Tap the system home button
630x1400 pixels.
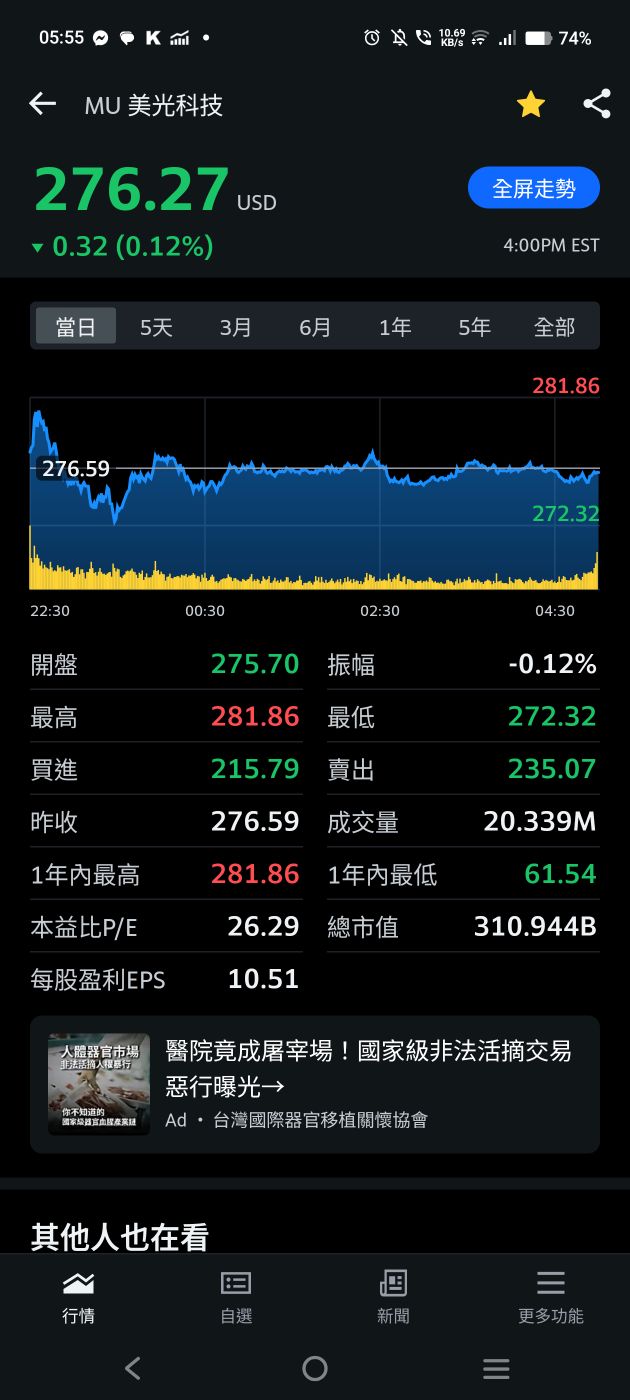tap(315, 1368)
